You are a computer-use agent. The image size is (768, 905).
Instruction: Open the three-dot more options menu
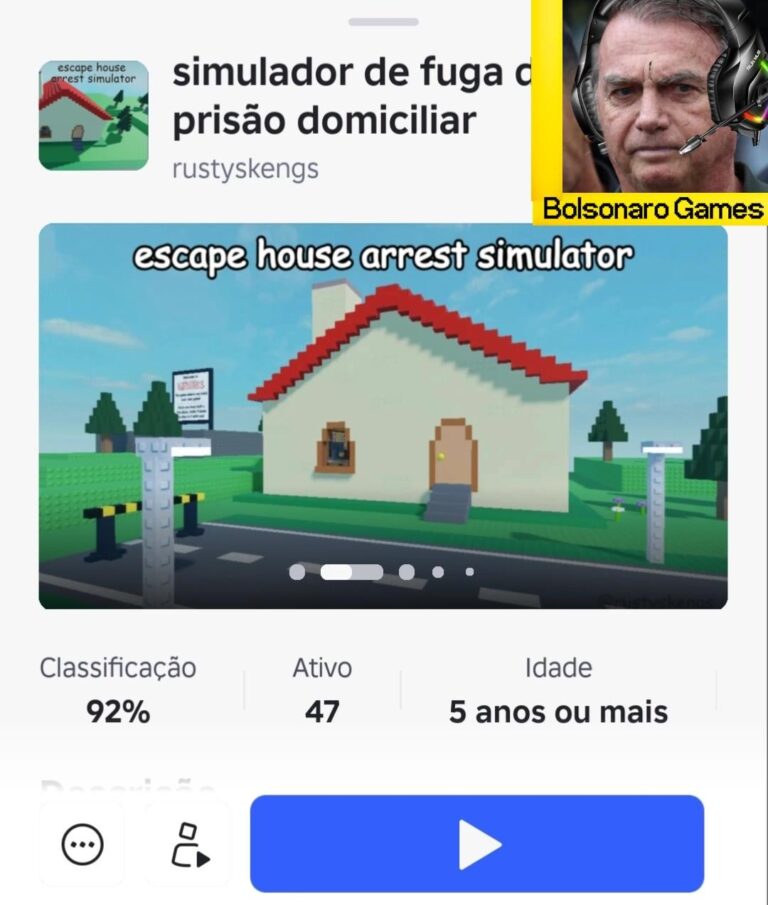click(82, 845)
